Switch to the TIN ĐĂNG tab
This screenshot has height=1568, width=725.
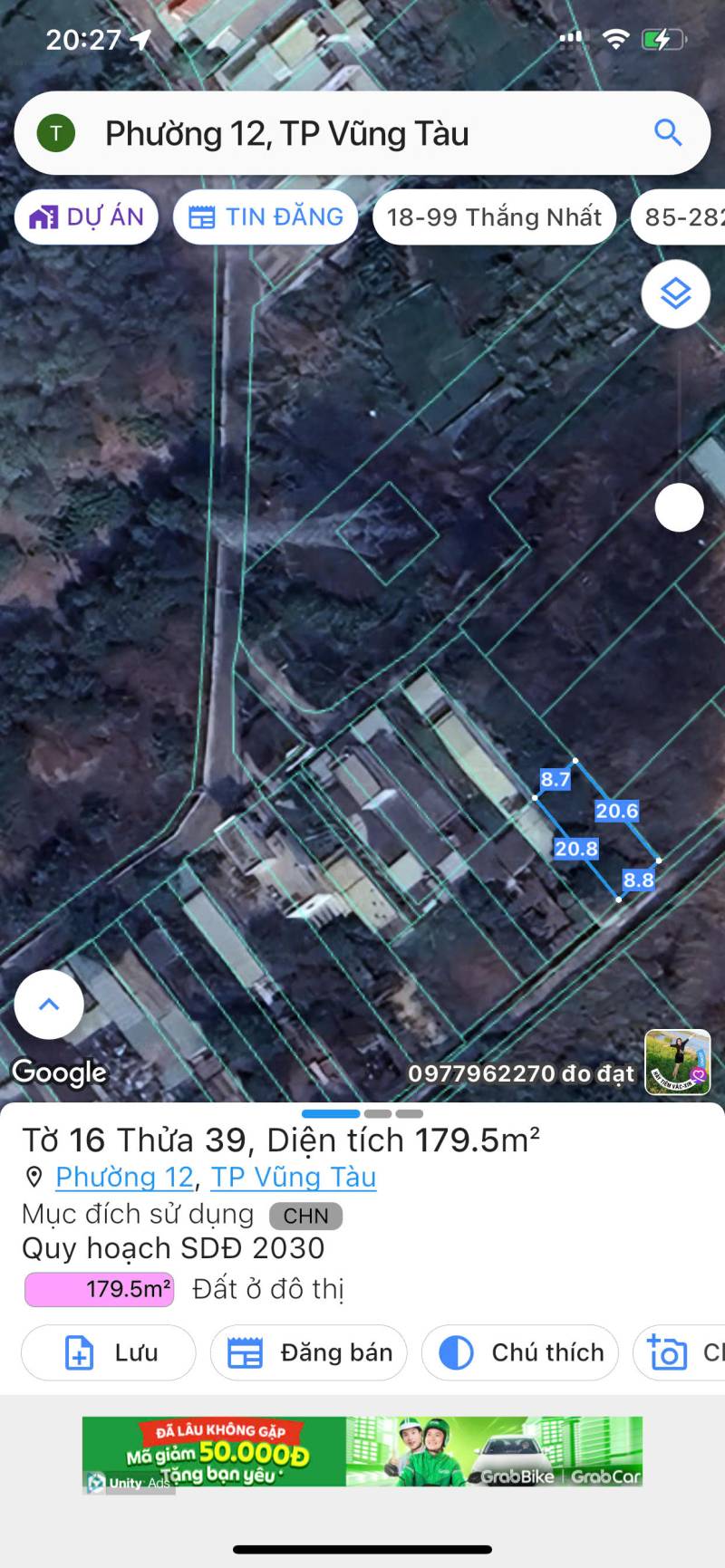265,216
